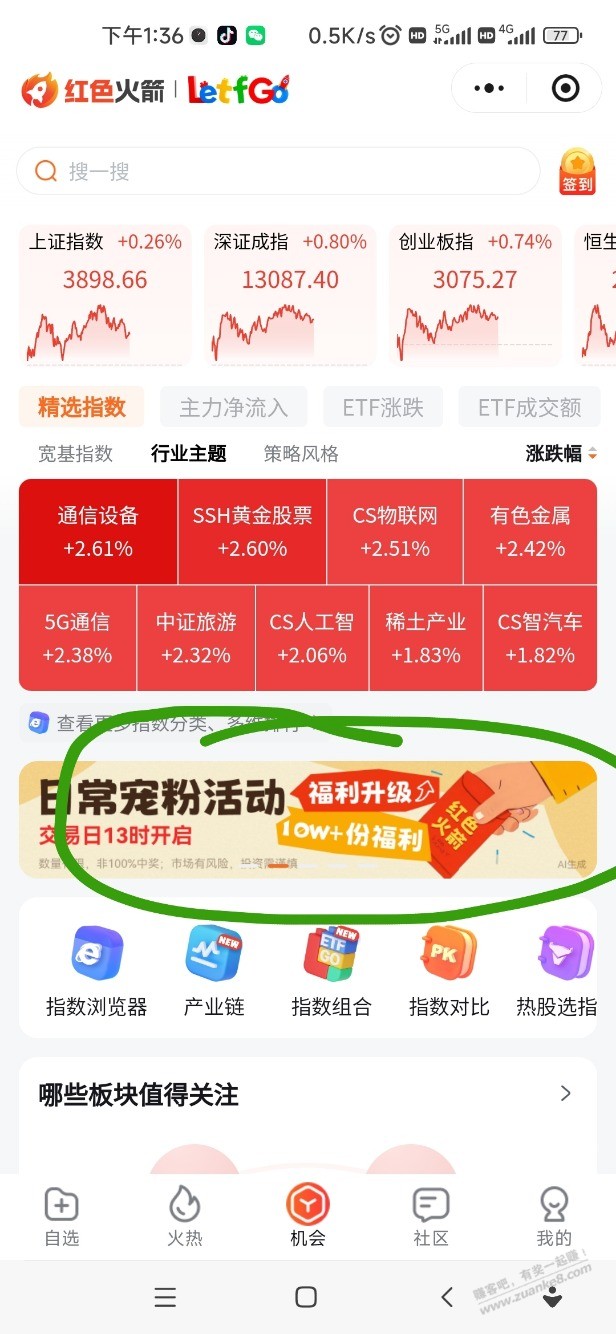616x1334 pixels.
Task: Open the 签到 check-in badge
Action: pos(577,171)
